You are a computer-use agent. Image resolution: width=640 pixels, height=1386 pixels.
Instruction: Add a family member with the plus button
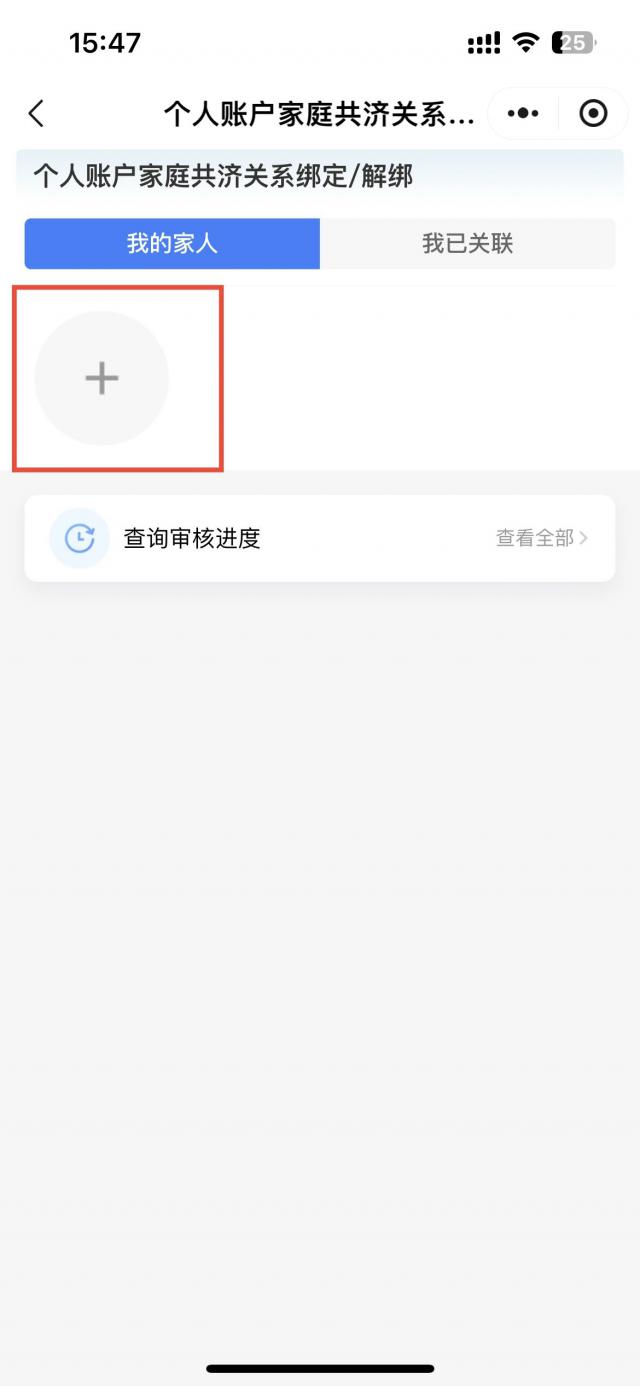coord(102,378)
